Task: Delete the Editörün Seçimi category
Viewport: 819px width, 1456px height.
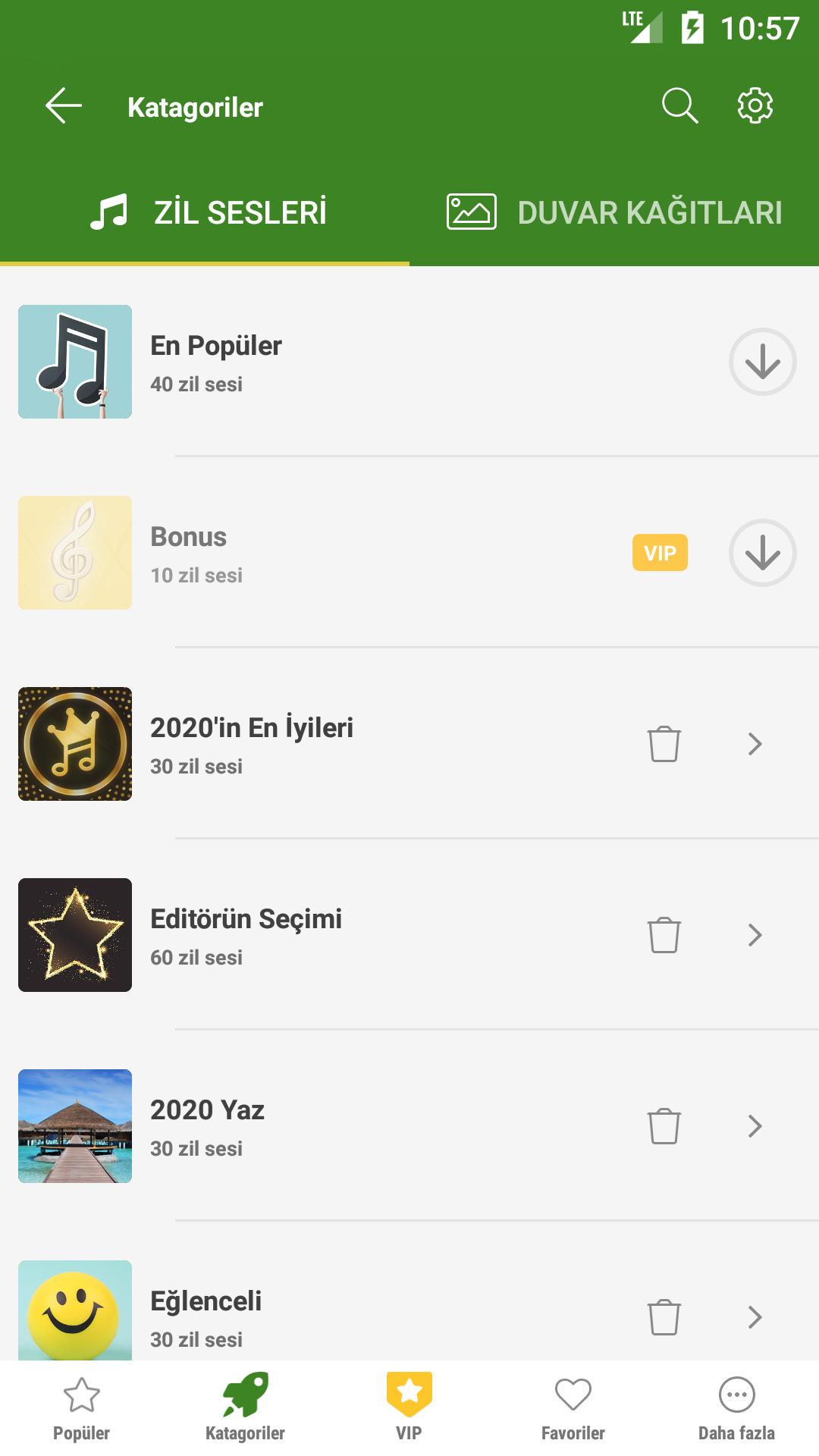Action: click(x=664, y=935)
